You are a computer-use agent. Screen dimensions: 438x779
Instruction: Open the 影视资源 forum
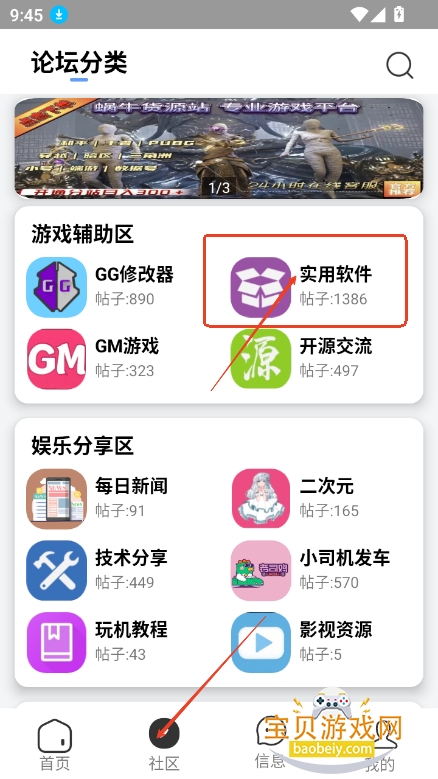click(318, 642)
